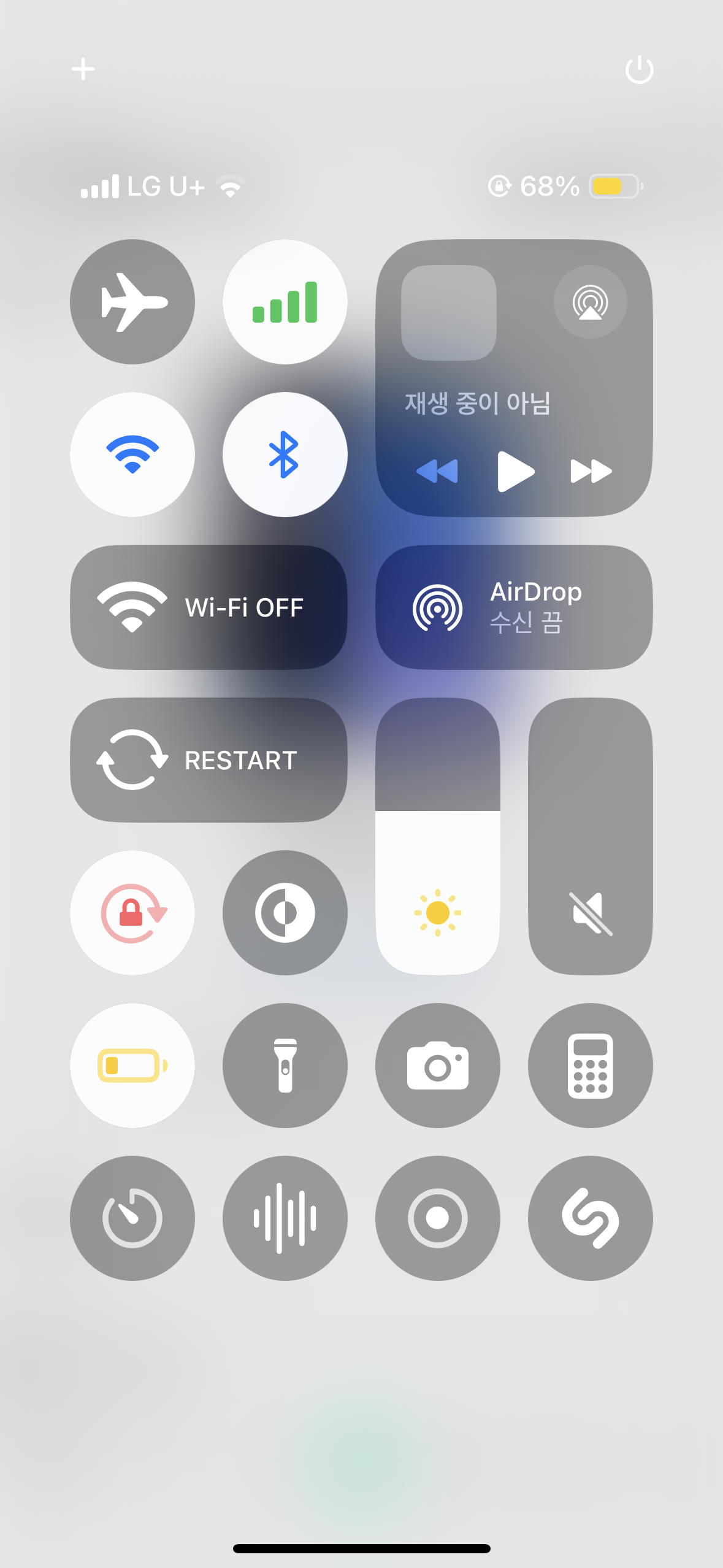The width and height of the screenshot is (723, 1568).
Task: Open the calculator
Action: pos(591,1066)
